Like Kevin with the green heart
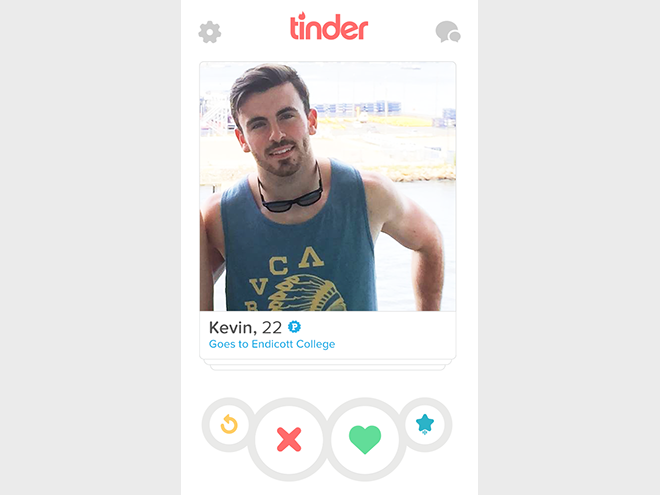 point(365,439)
